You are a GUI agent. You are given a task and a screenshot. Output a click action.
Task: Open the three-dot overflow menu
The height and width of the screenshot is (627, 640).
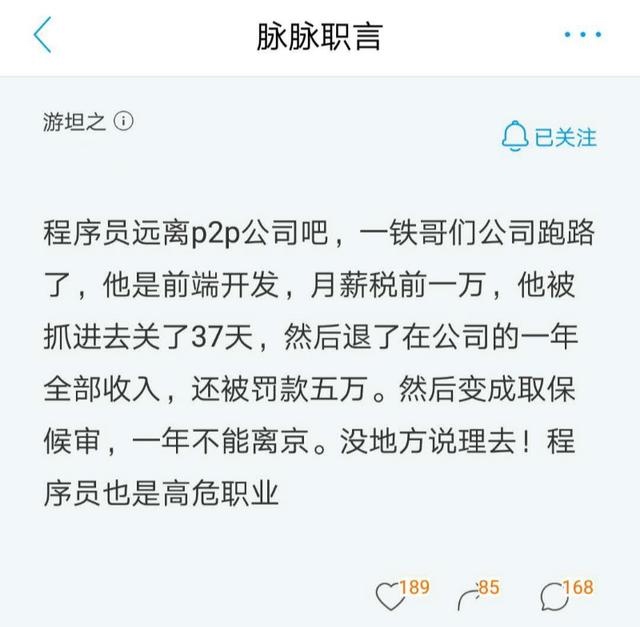point(582,36)
